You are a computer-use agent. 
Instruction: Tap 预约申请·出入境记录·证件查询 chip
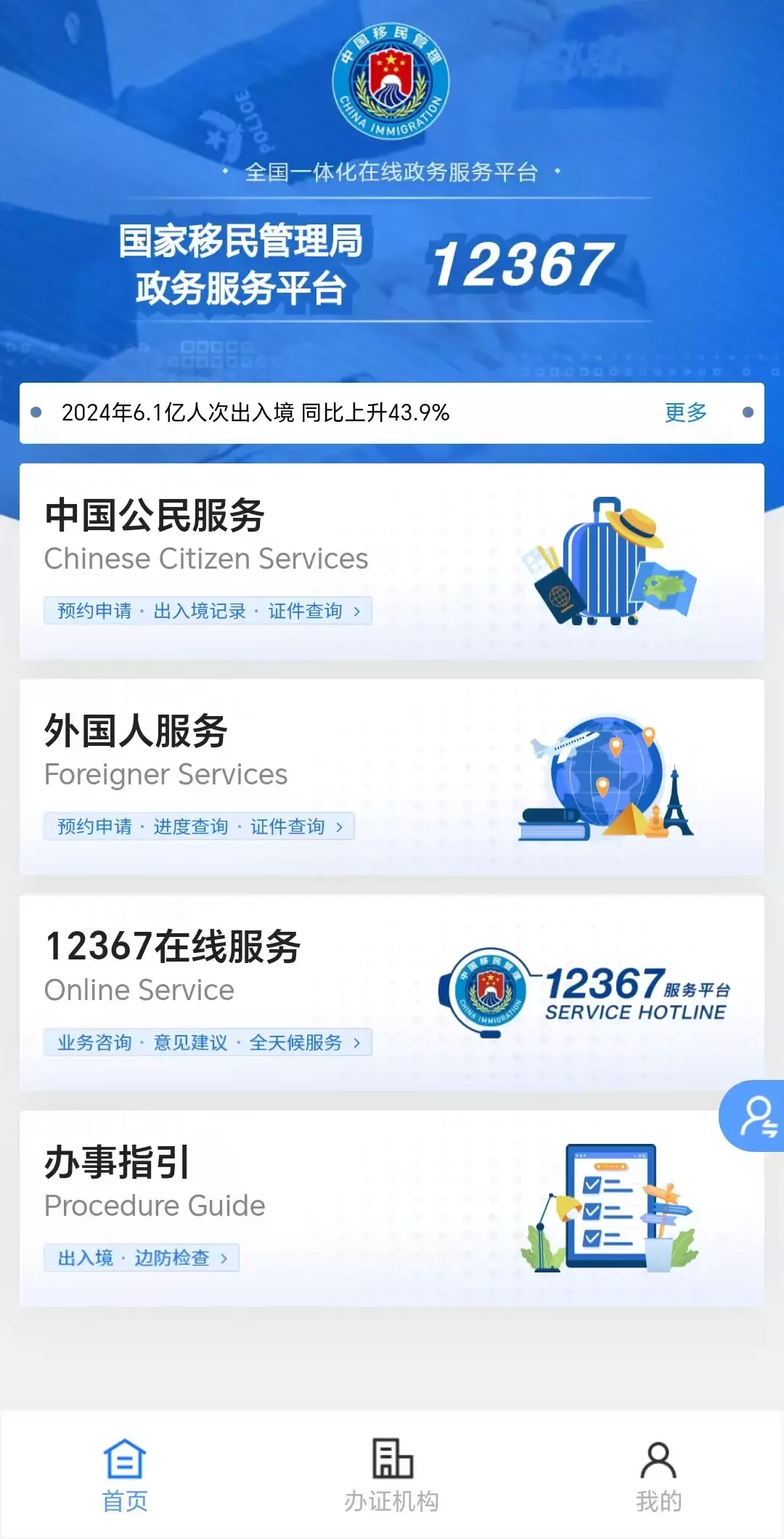tap(208, 611)
